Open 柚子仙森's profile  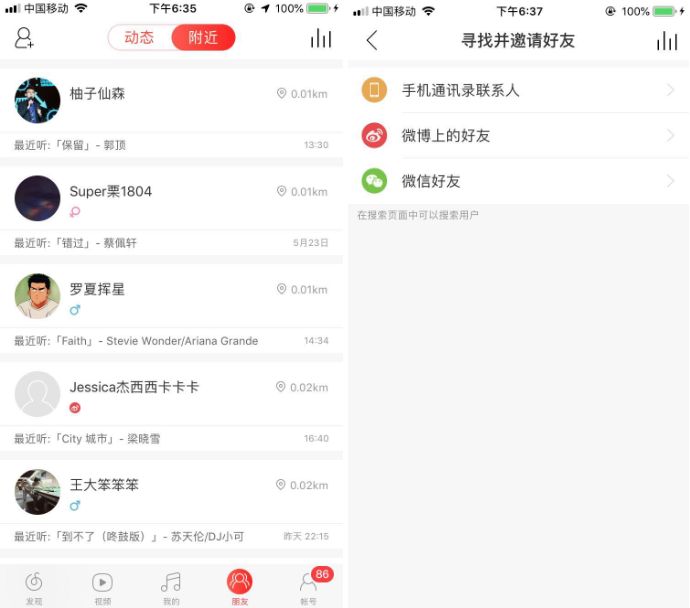(97, 94)
